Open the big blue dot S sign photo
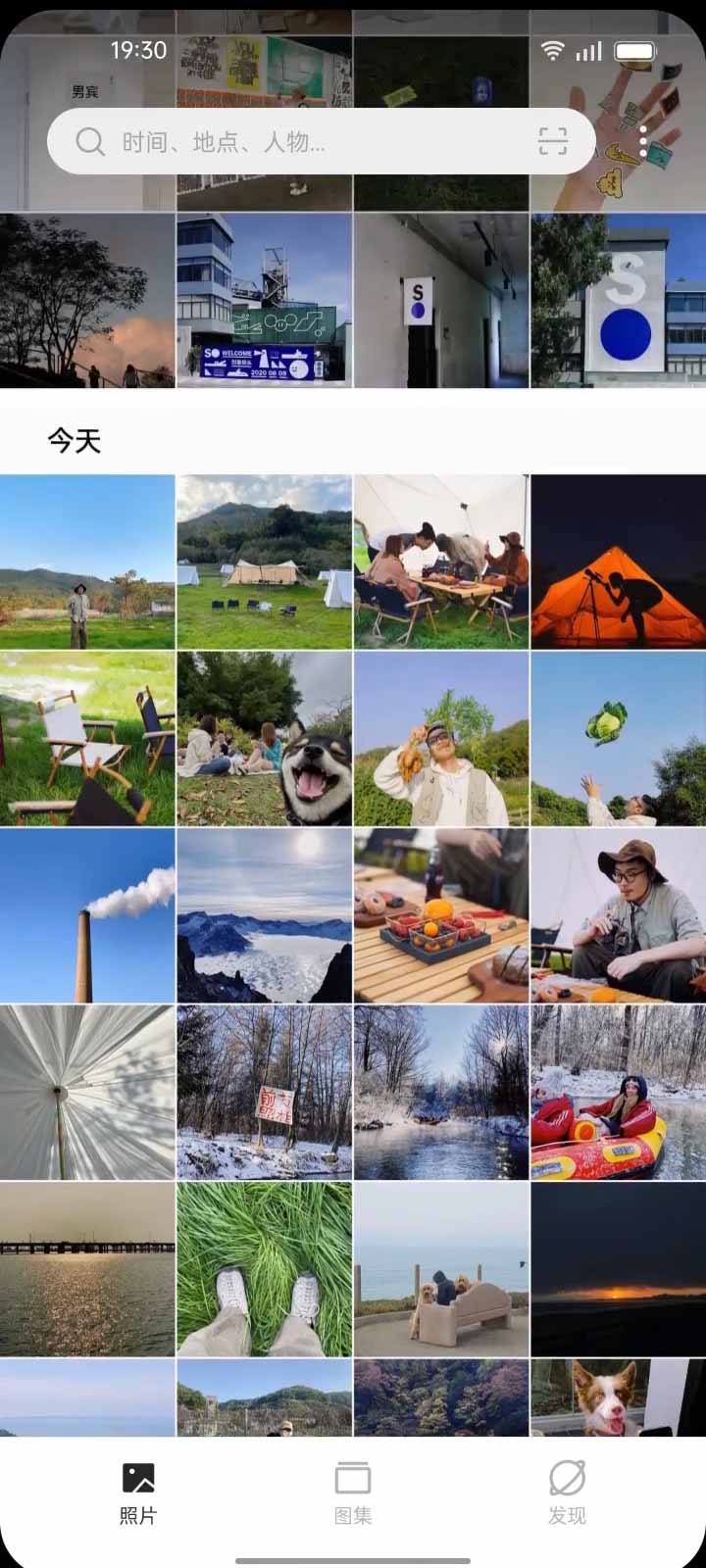The height and width of the screenshot is (1568, 706). (618, 300)
